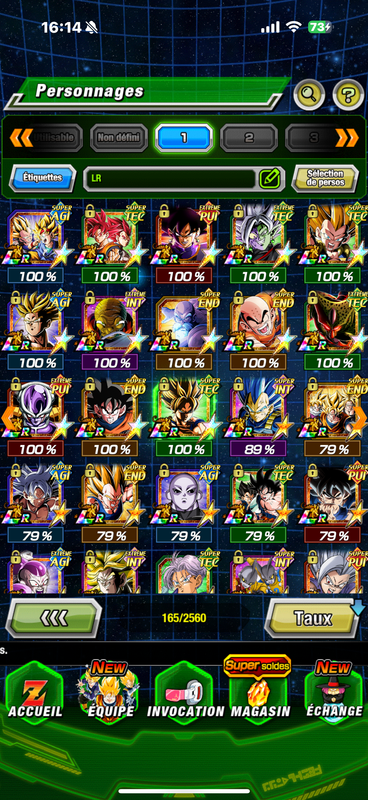
Task: Open the ÉCHANGE tab
Action: coord(335,696)
